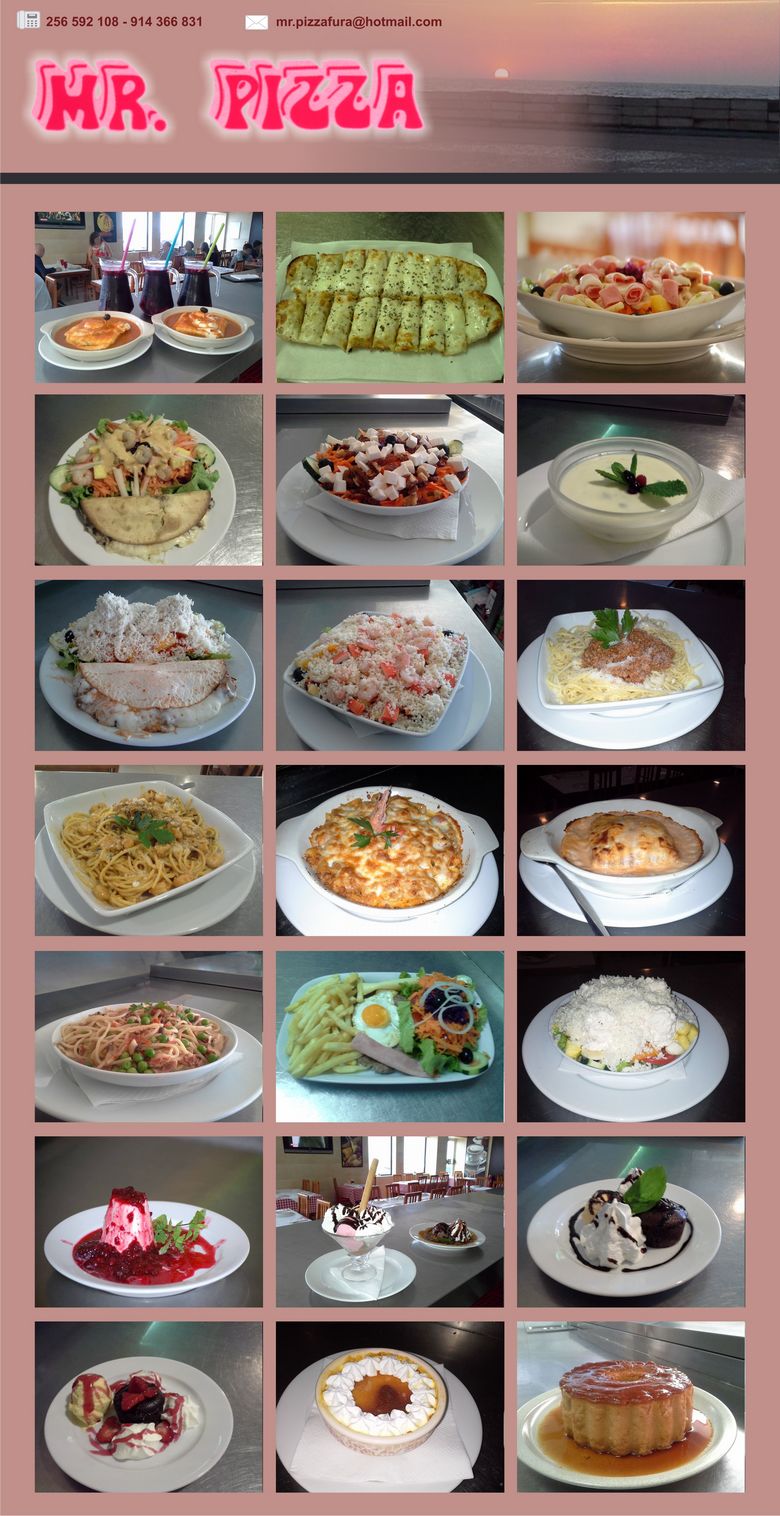The height and width of the screenshot is (1516, 780).
Task: Open the caramel pudding flan photo
Action: [630, 1406]
